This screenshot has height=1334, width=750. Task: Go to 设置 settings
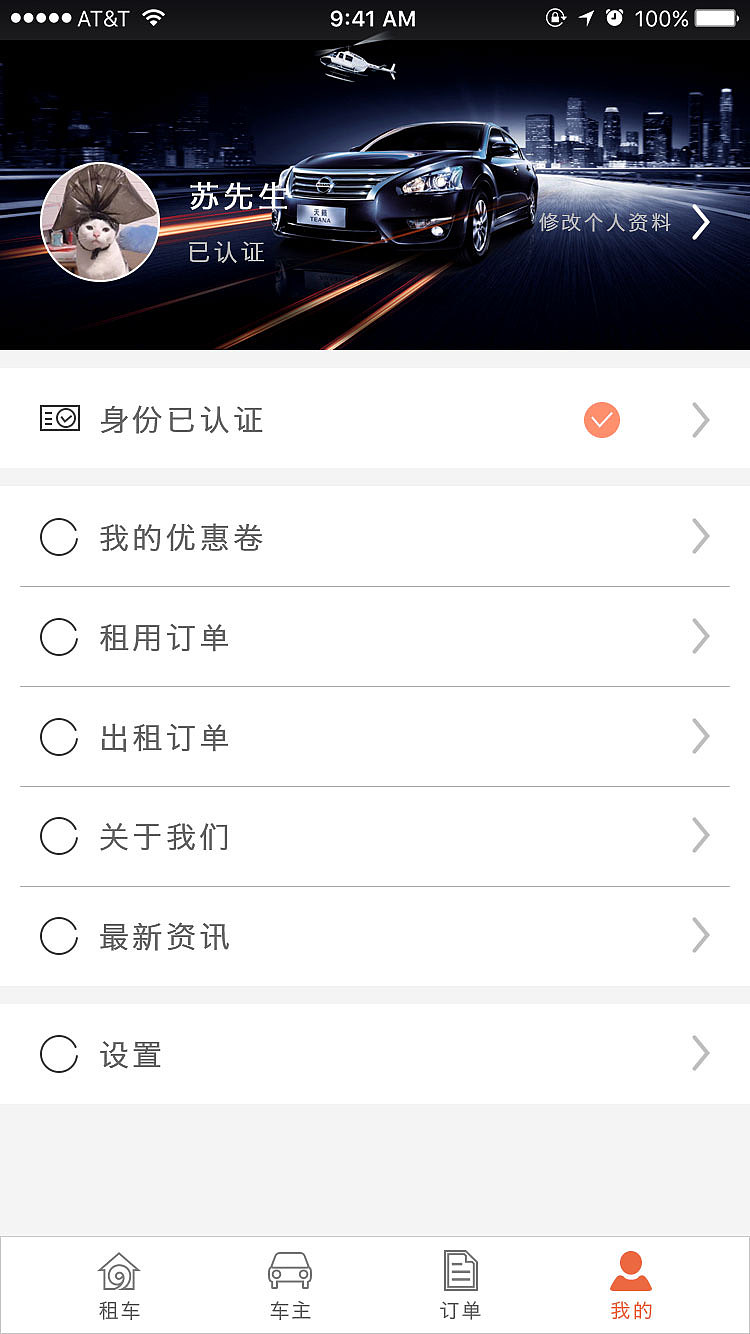click(375, 1054)
